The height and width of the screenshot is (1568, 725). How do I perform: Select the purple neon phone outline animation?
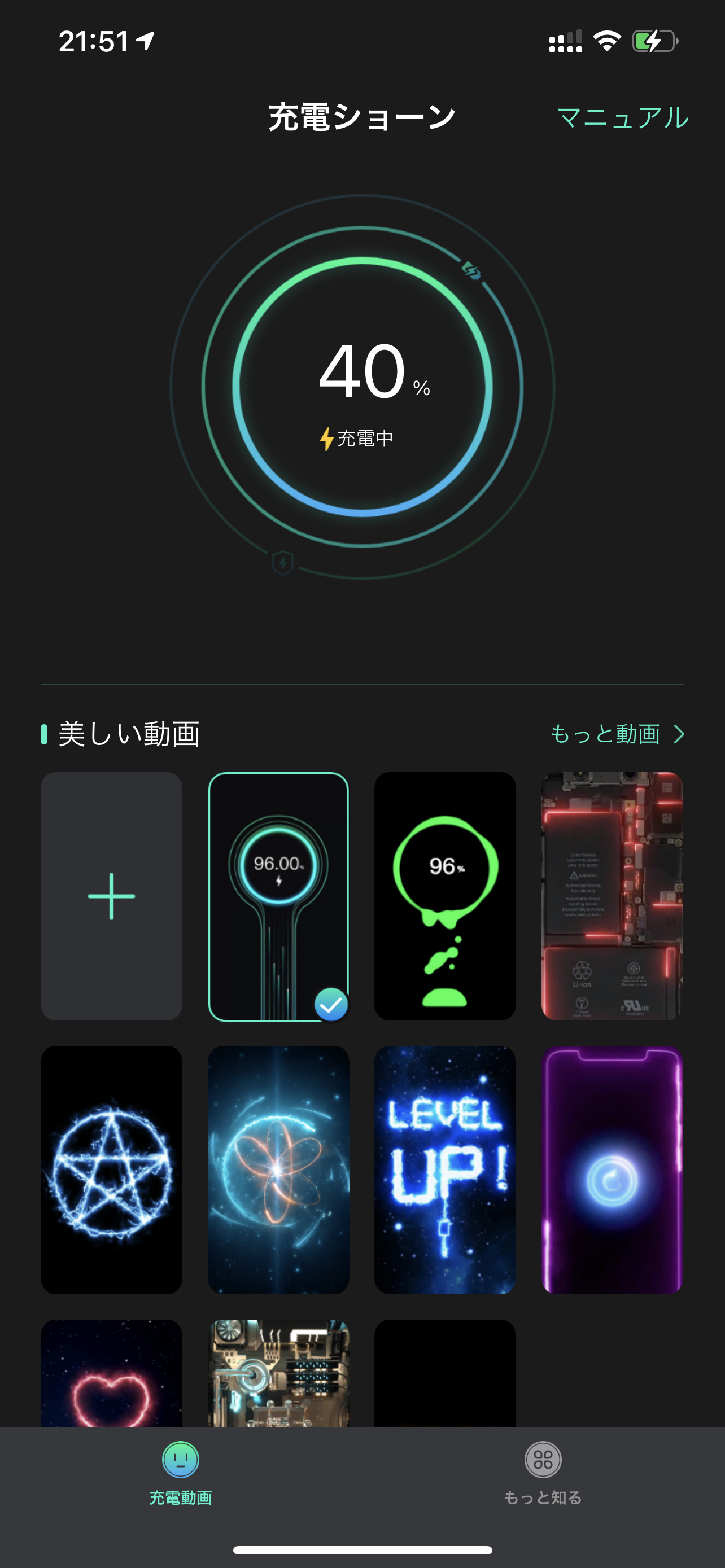(612, 1170)
